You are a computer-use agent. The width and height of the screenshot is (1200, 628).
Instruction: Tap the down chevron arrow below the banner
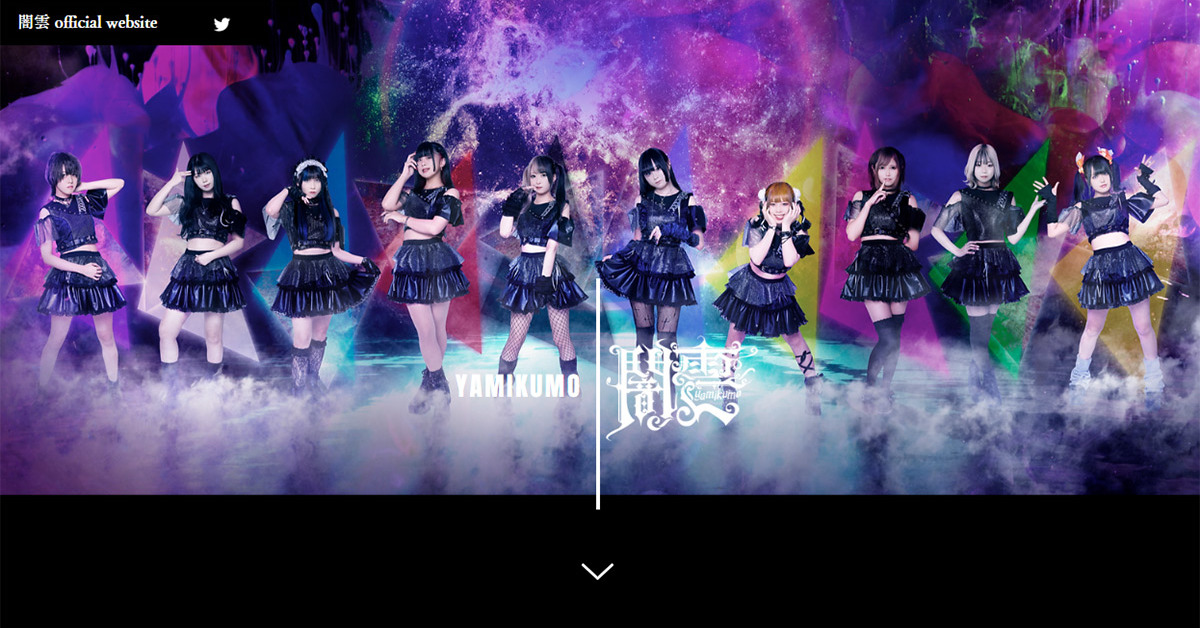coord(598,571)
